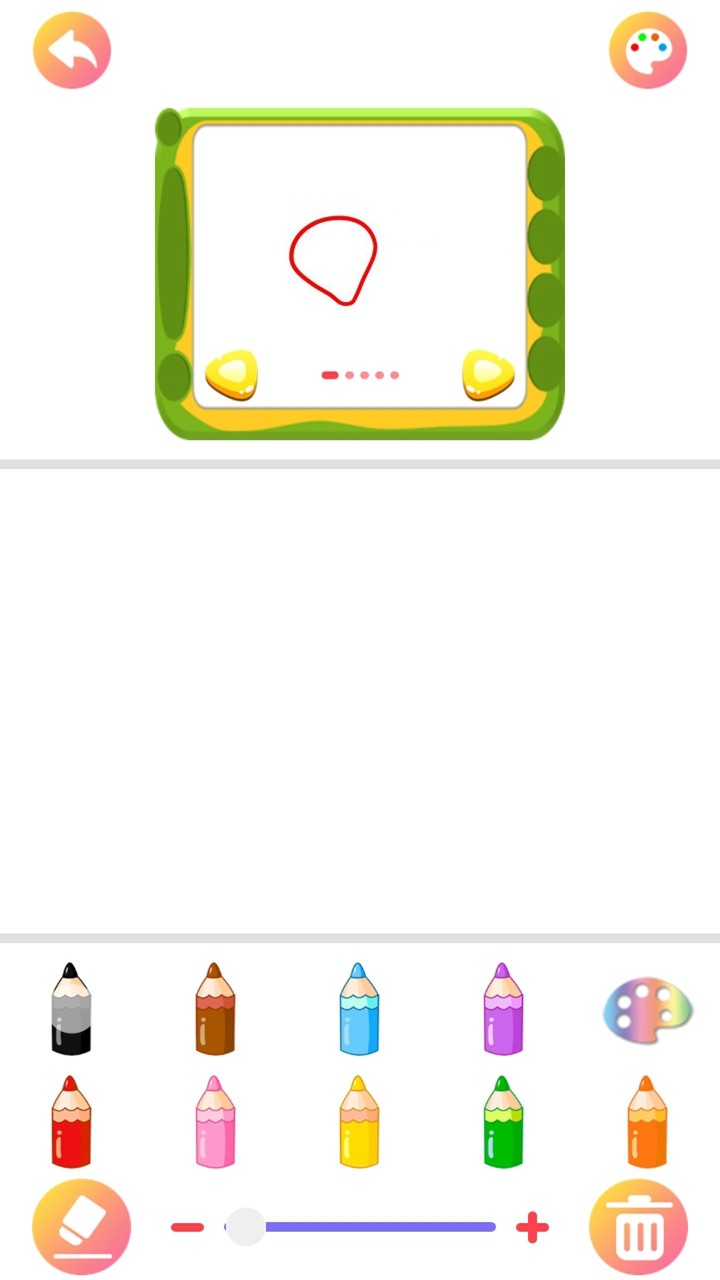Viewport: 720px width, 1280px height.
Task: Choose the orange pencil
Action: pyautogui.click(x=647, y=1122)
